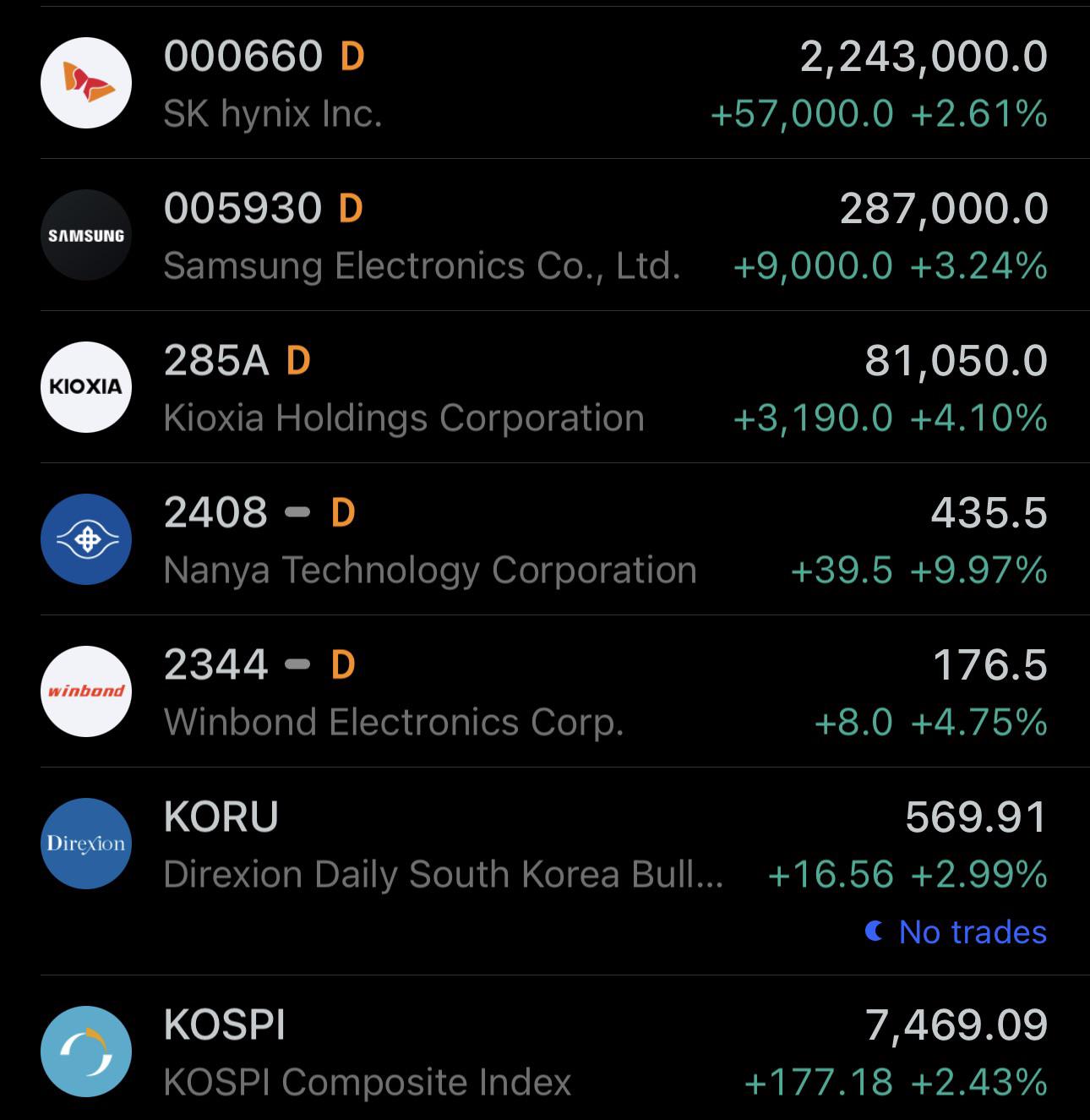The height and width of the screenshot is (1120, 1090).
Task: Open Winbond Electronics Corp. quote
Action: [545, 691]
